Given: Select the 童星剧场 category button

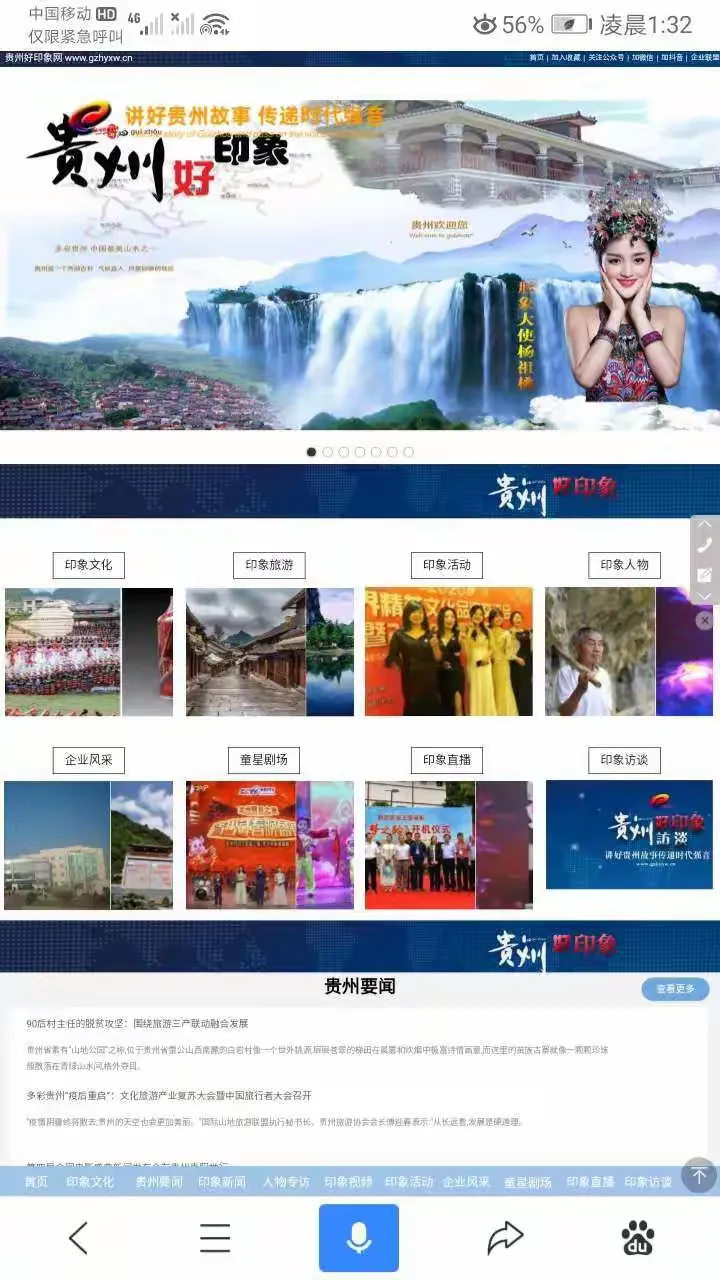Looking at the screenshot, I should [269, 760].
